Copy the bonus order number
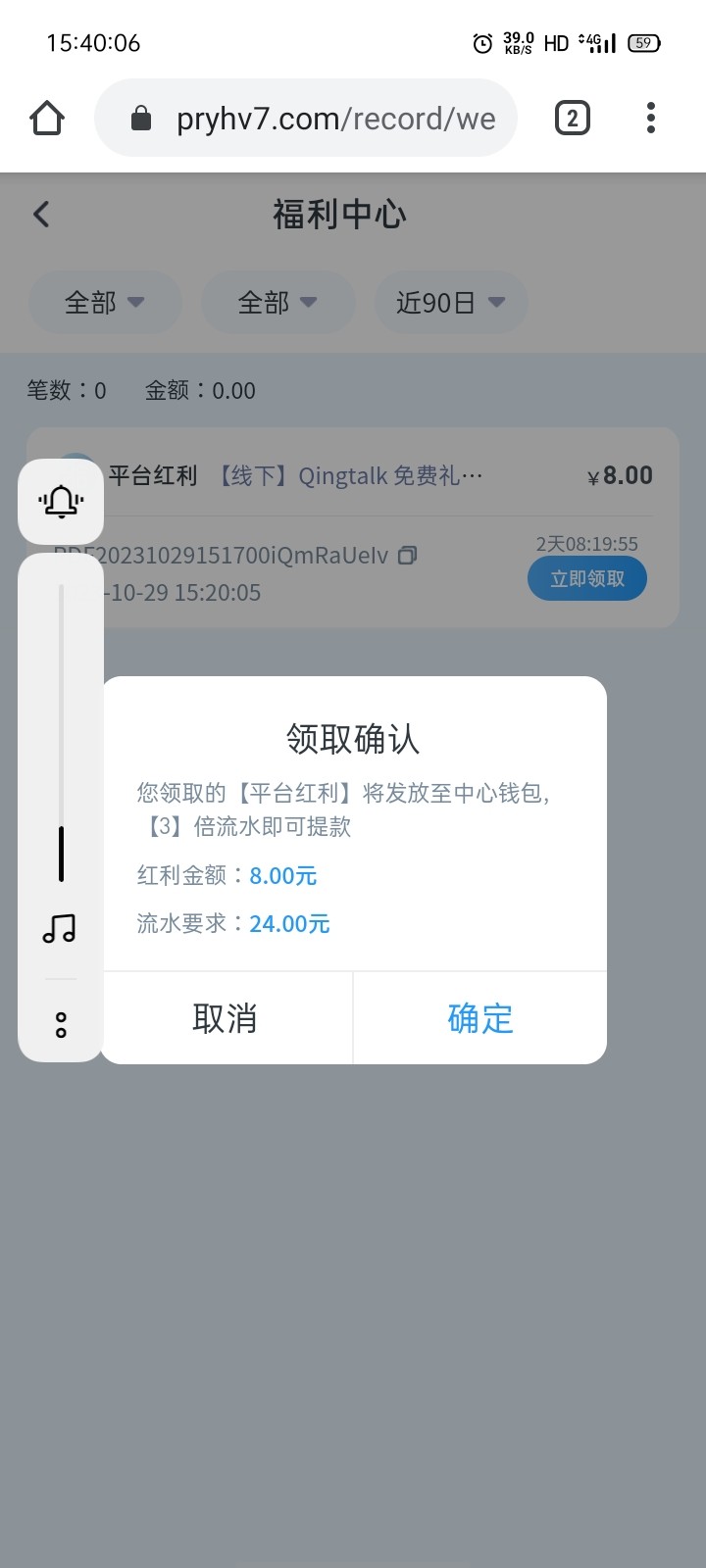Screen dimensions: 706x1568 [x=408, y=556]
